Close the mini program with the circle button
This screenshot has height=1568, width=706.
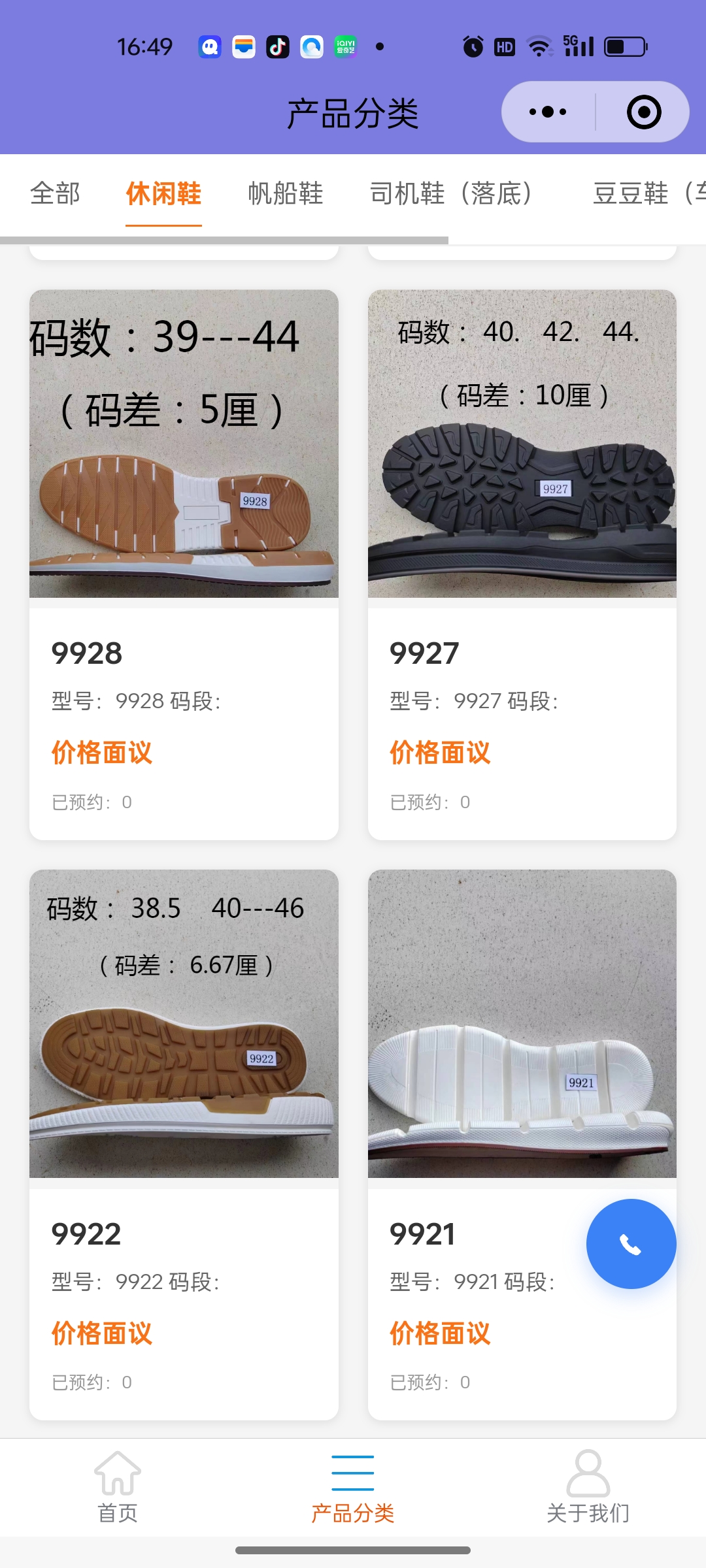643,112
